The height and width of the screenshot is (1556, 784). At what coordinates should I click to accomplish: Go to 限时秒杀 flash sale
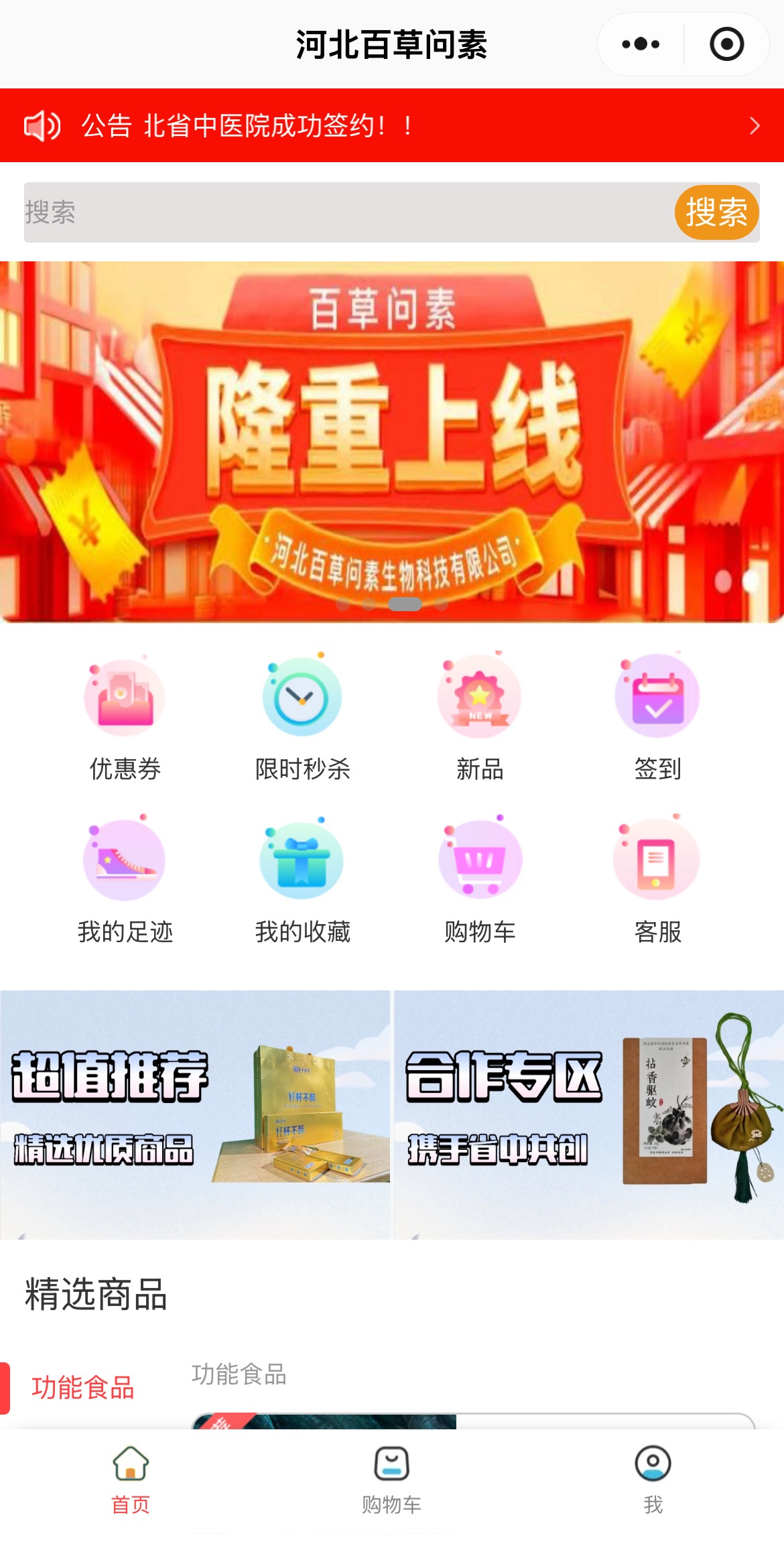point(302,717)
